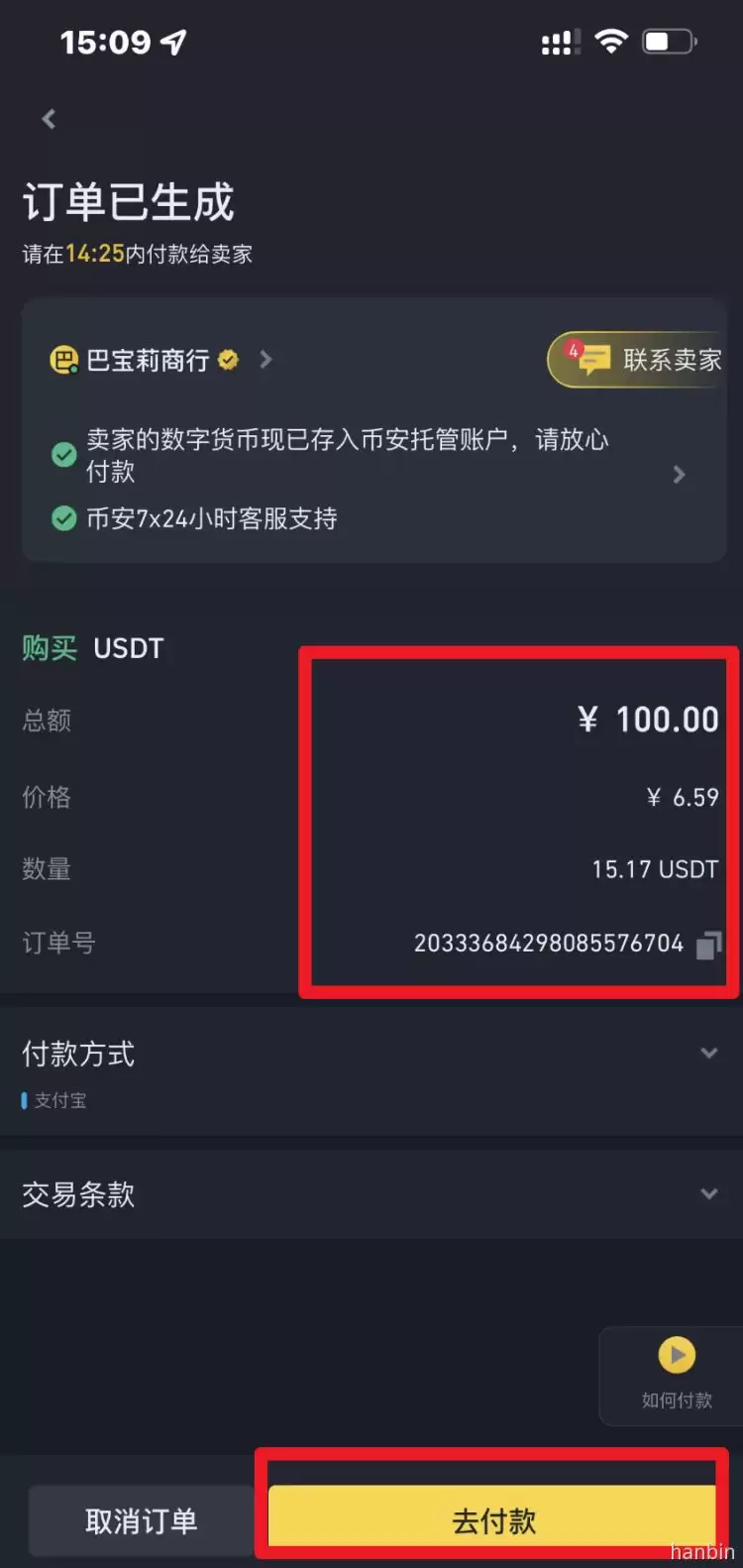Tap the 购买 USDT heading

(92, 648)
